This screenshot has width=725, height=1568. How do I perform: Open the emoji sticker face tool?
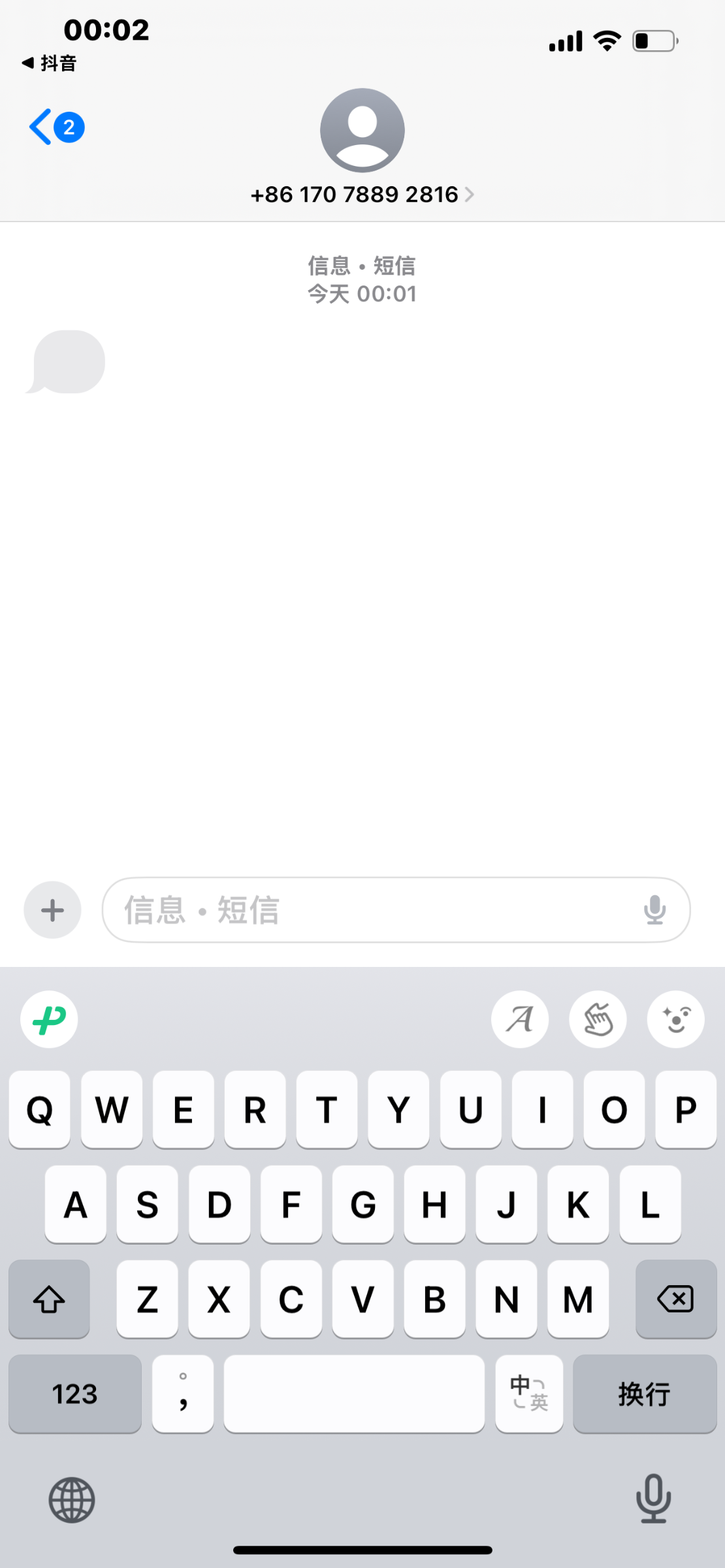[x=675, y=1019]
